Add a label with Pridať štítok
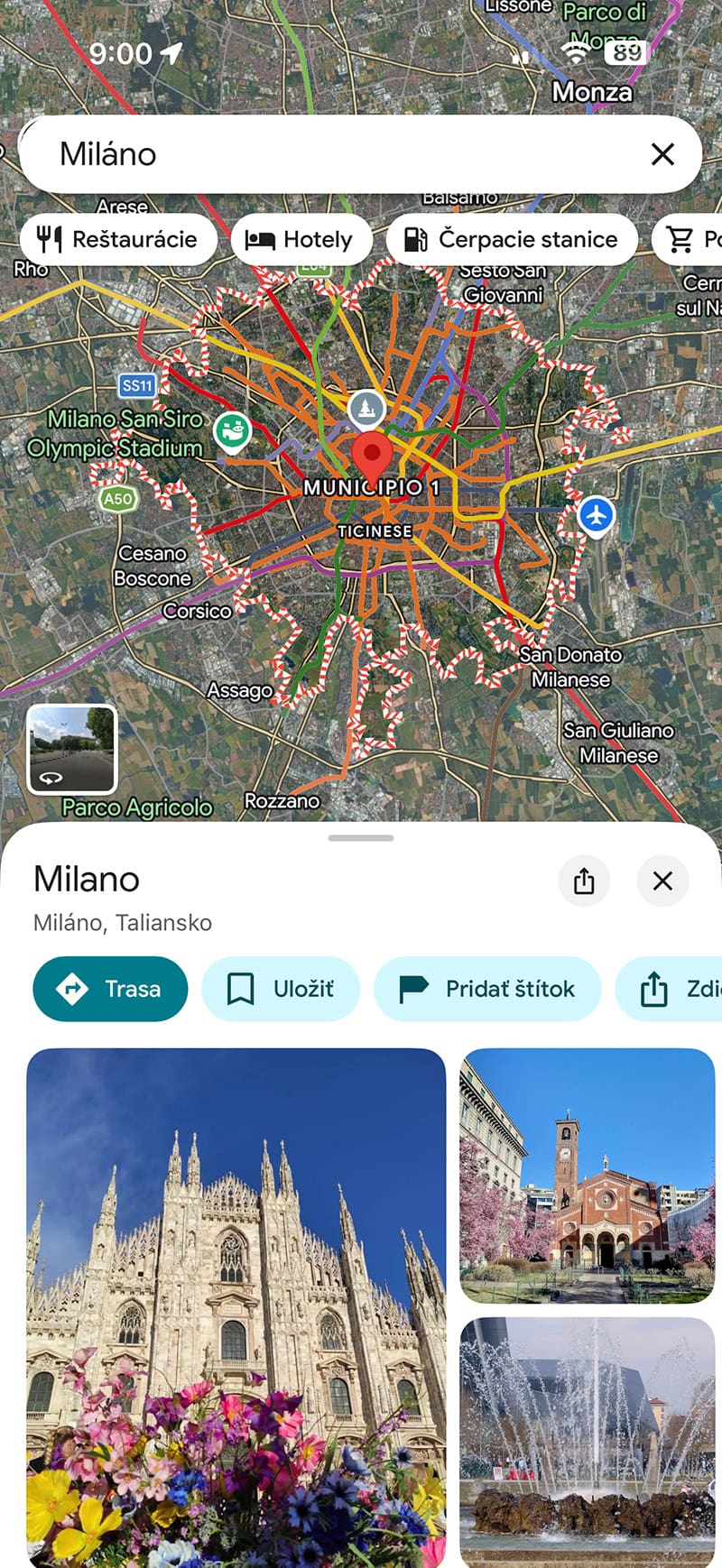Viewport: 722px width, 1568px height. tap(487, 989)
